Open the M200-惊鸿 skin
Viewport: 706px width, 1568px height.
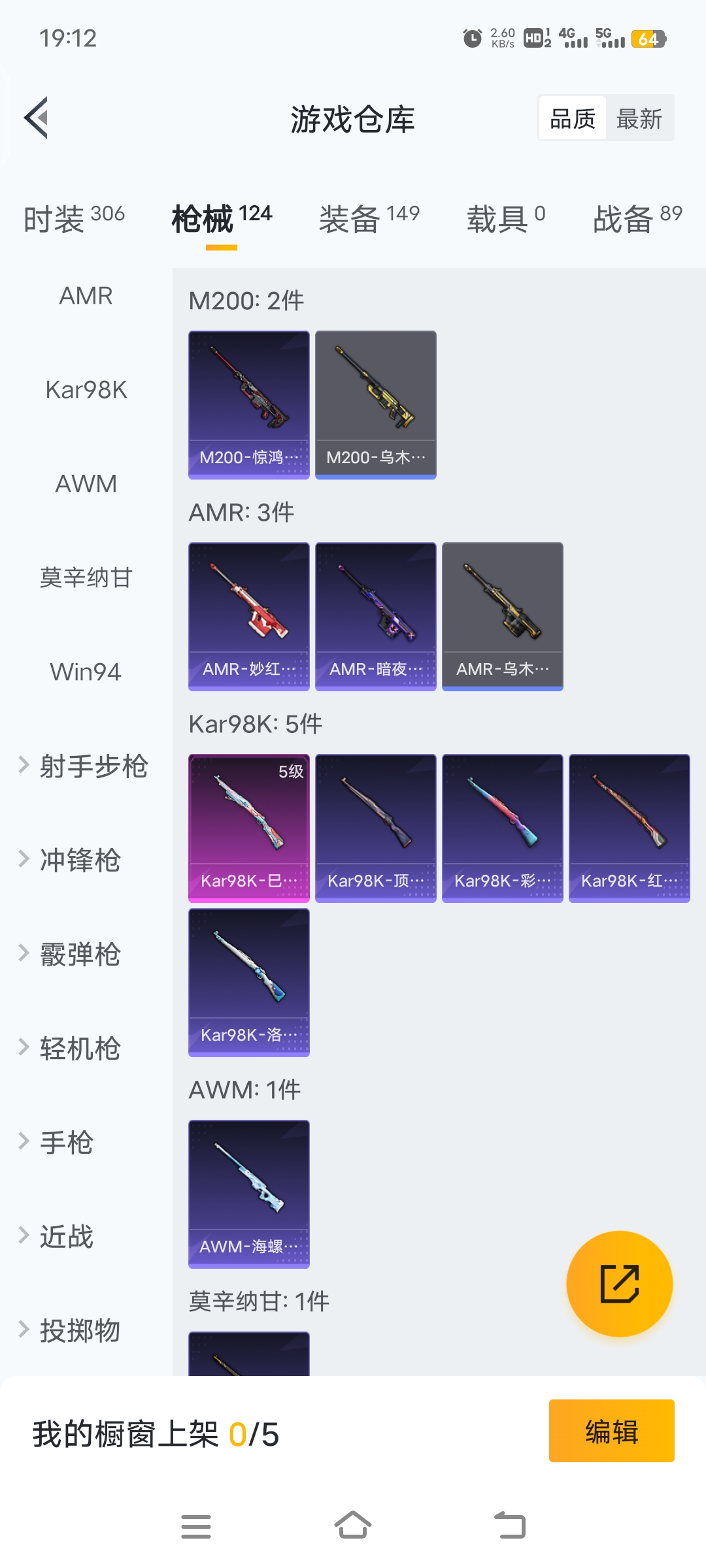(x=248, y=404)
